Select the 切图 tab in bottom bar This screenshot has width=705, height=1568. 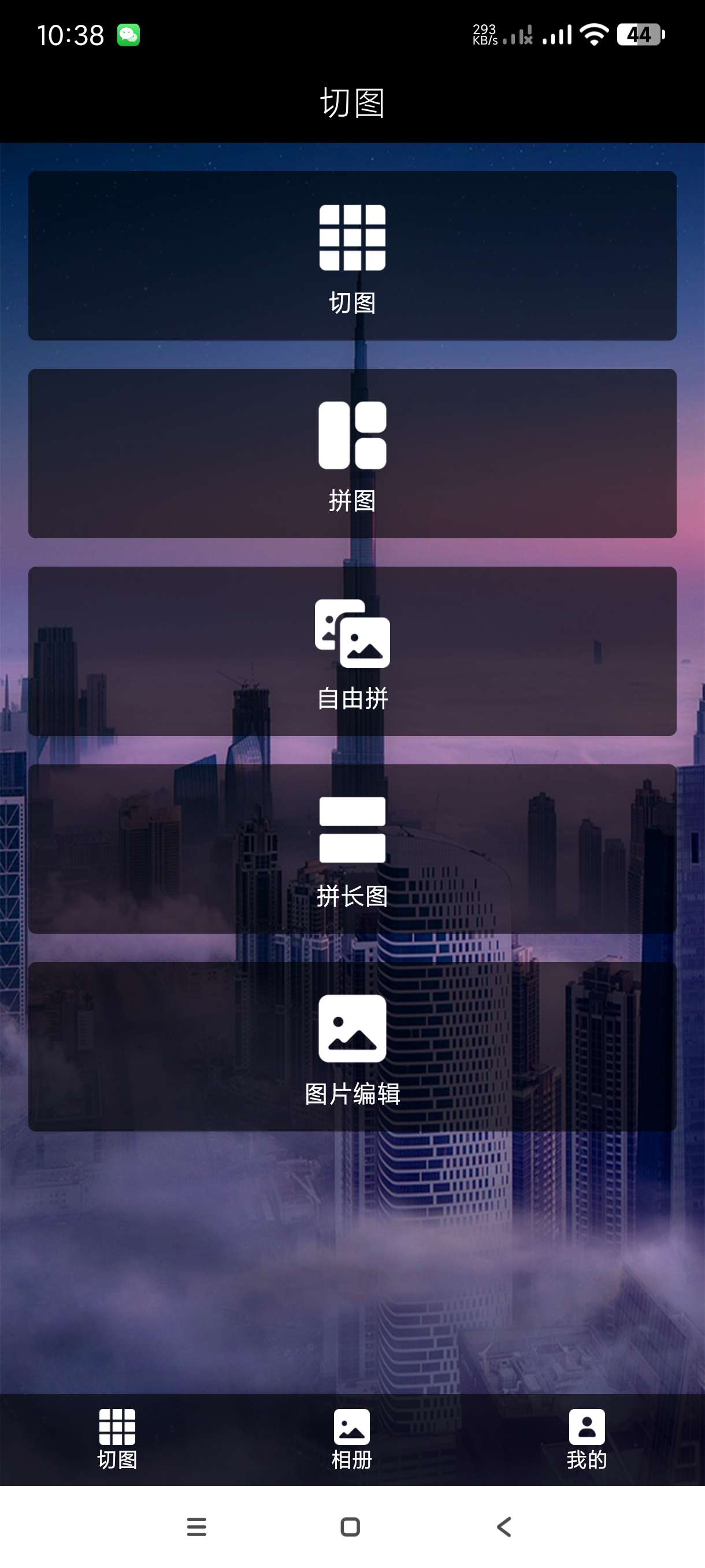(x=117, y=1439)
